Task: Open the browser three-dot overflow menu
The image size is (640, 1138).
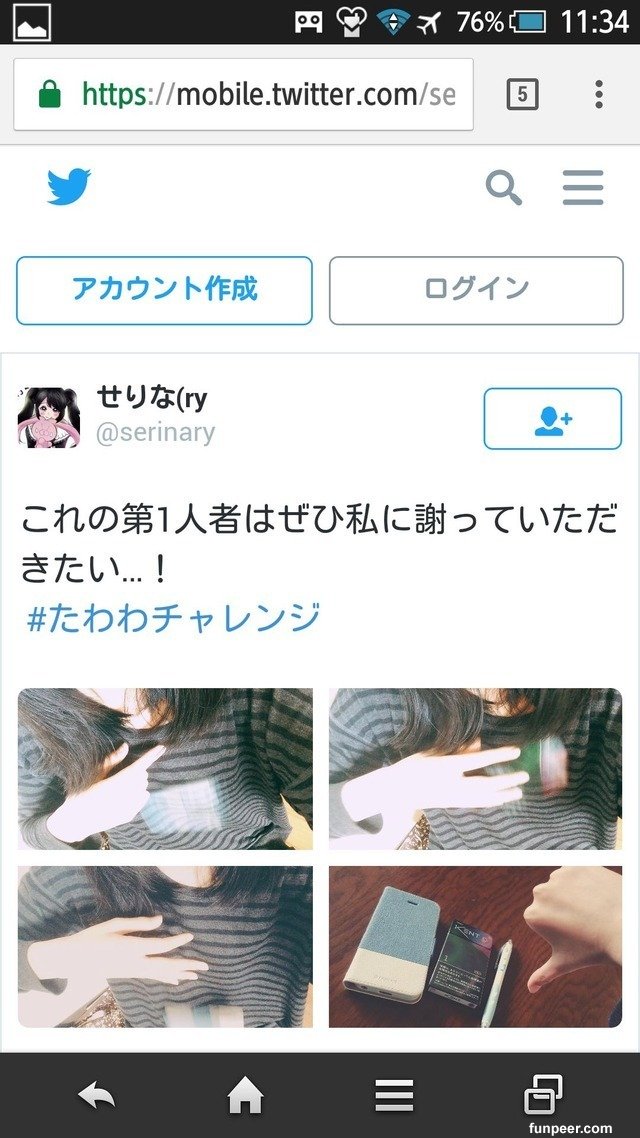Action: point(598,95)
